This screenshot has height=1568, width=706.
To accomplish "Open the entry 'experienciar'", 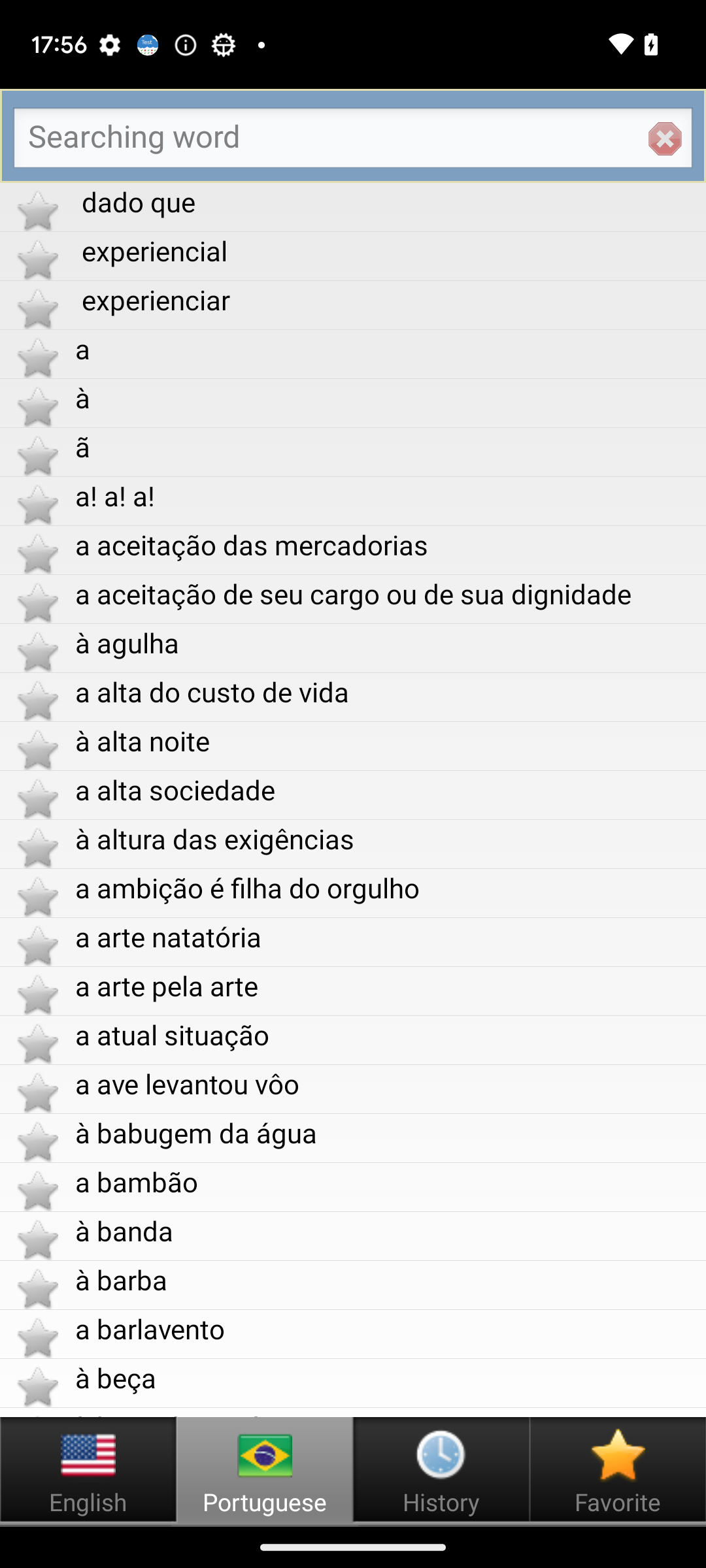I will [353, 305].
